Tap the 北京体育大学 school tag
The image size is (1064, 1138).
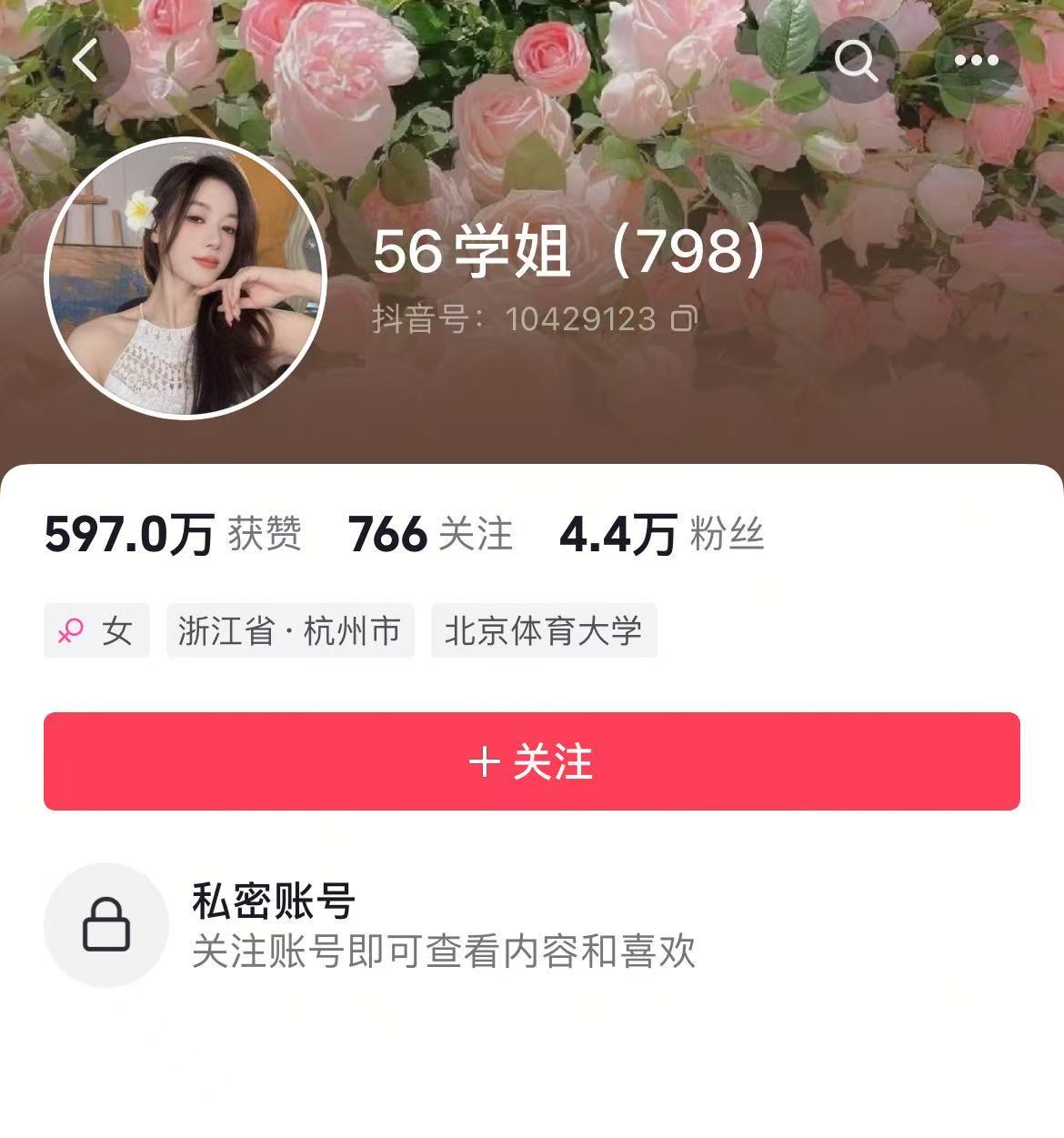tap(543, 630)
